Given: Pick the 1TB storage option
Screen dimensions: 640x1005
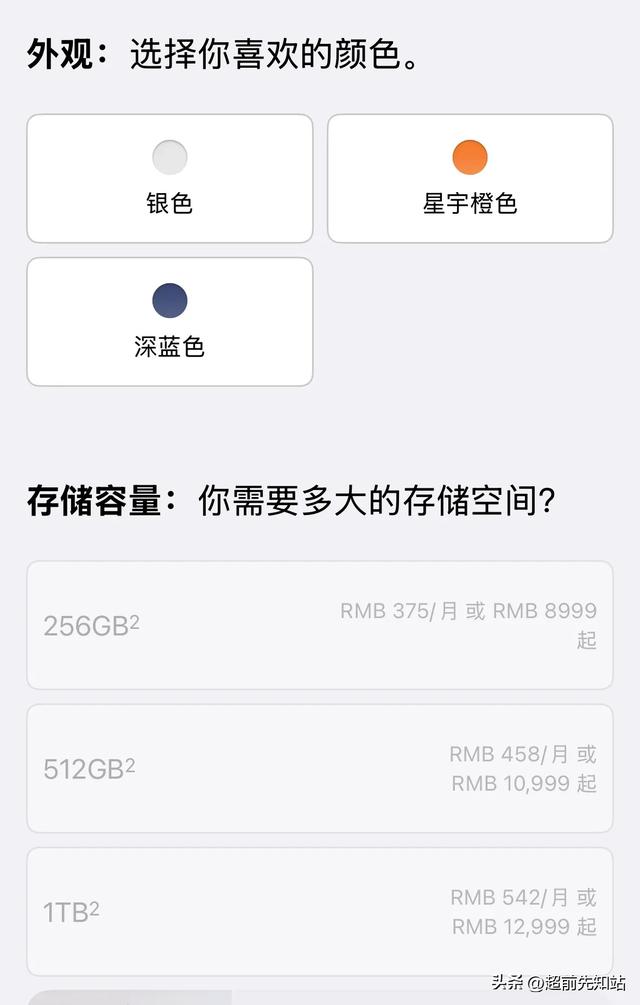Looking at the screenshot, I should point(319,911).
